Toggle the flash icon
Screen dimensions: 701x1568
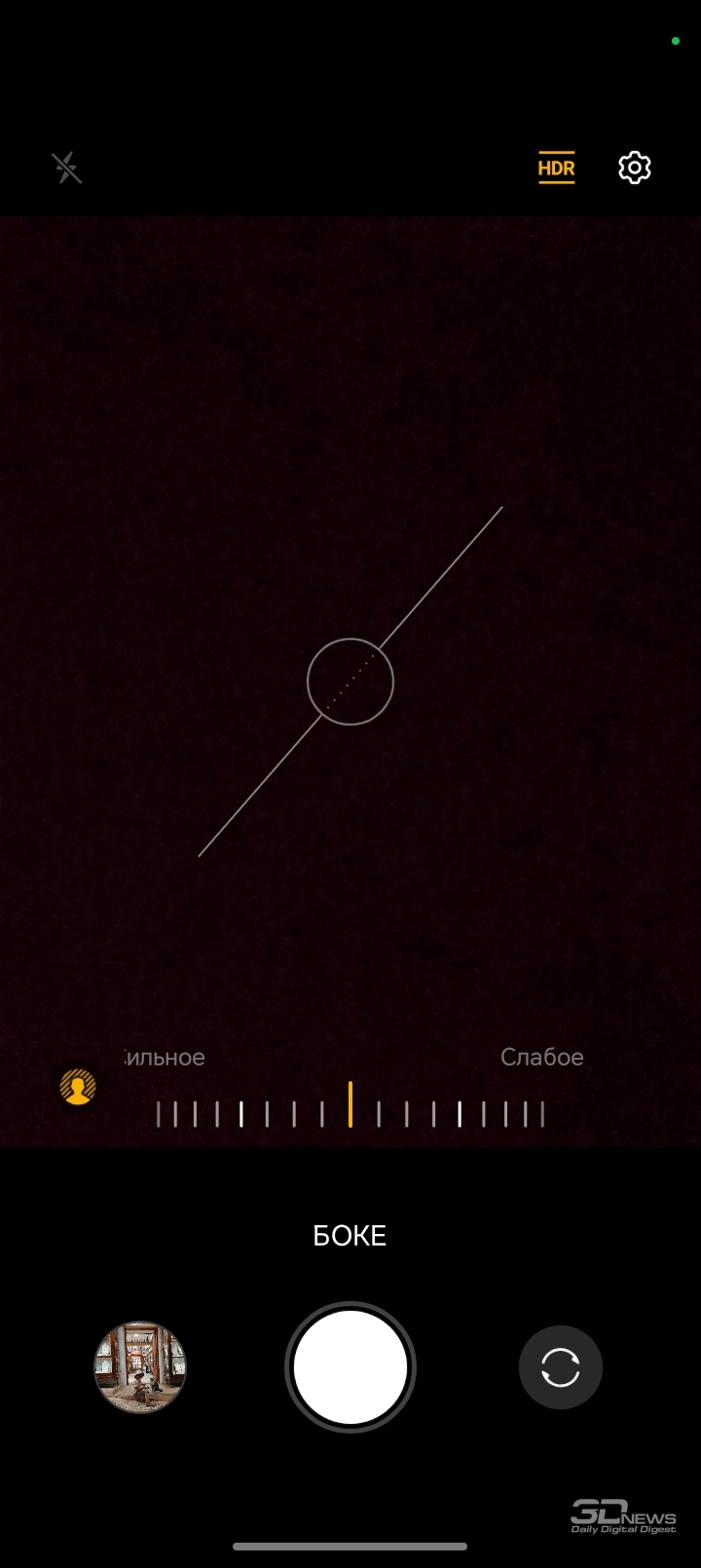tap(66, 168)
